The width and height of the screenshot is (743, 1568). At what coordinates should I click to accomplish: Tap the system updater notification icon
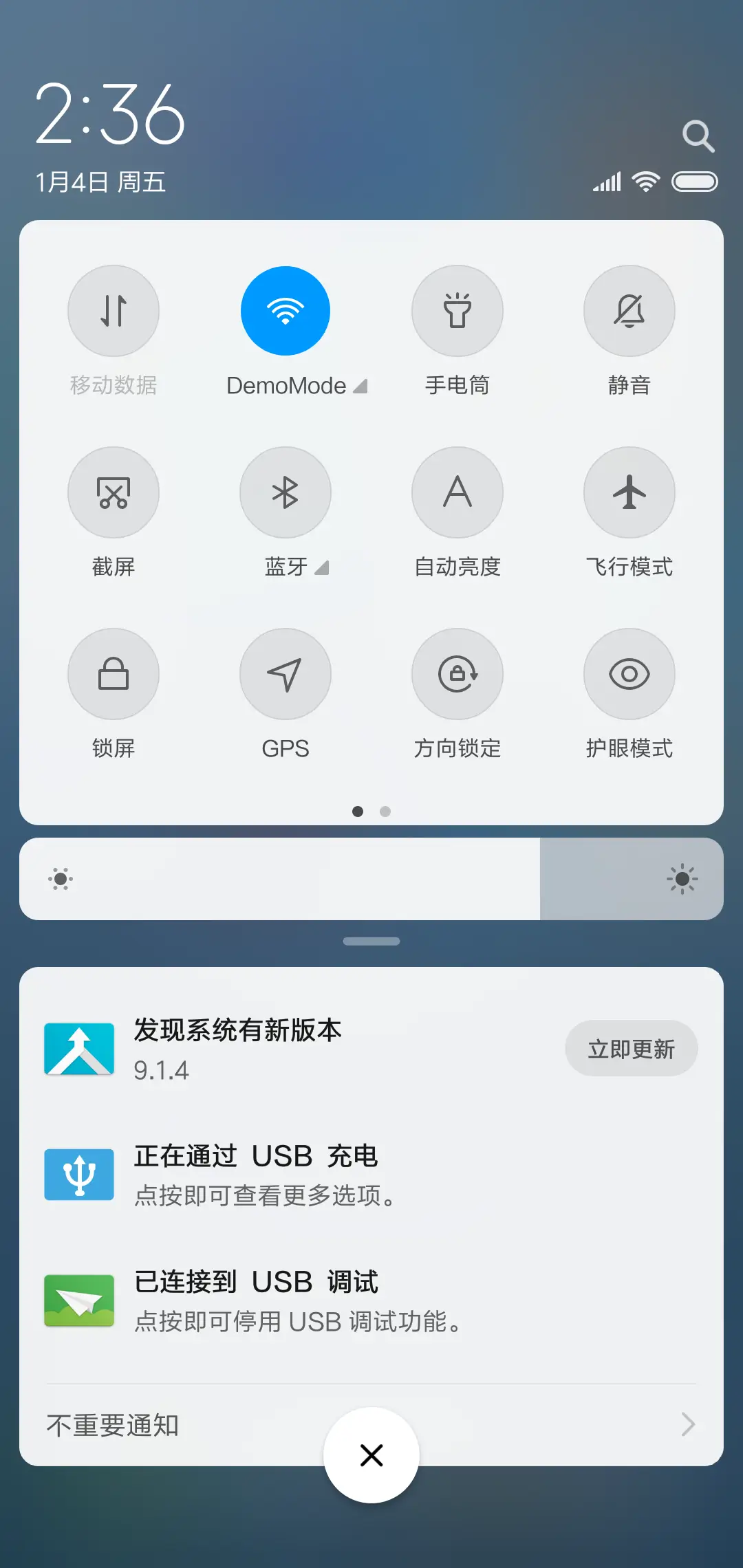coord(79,1048)
